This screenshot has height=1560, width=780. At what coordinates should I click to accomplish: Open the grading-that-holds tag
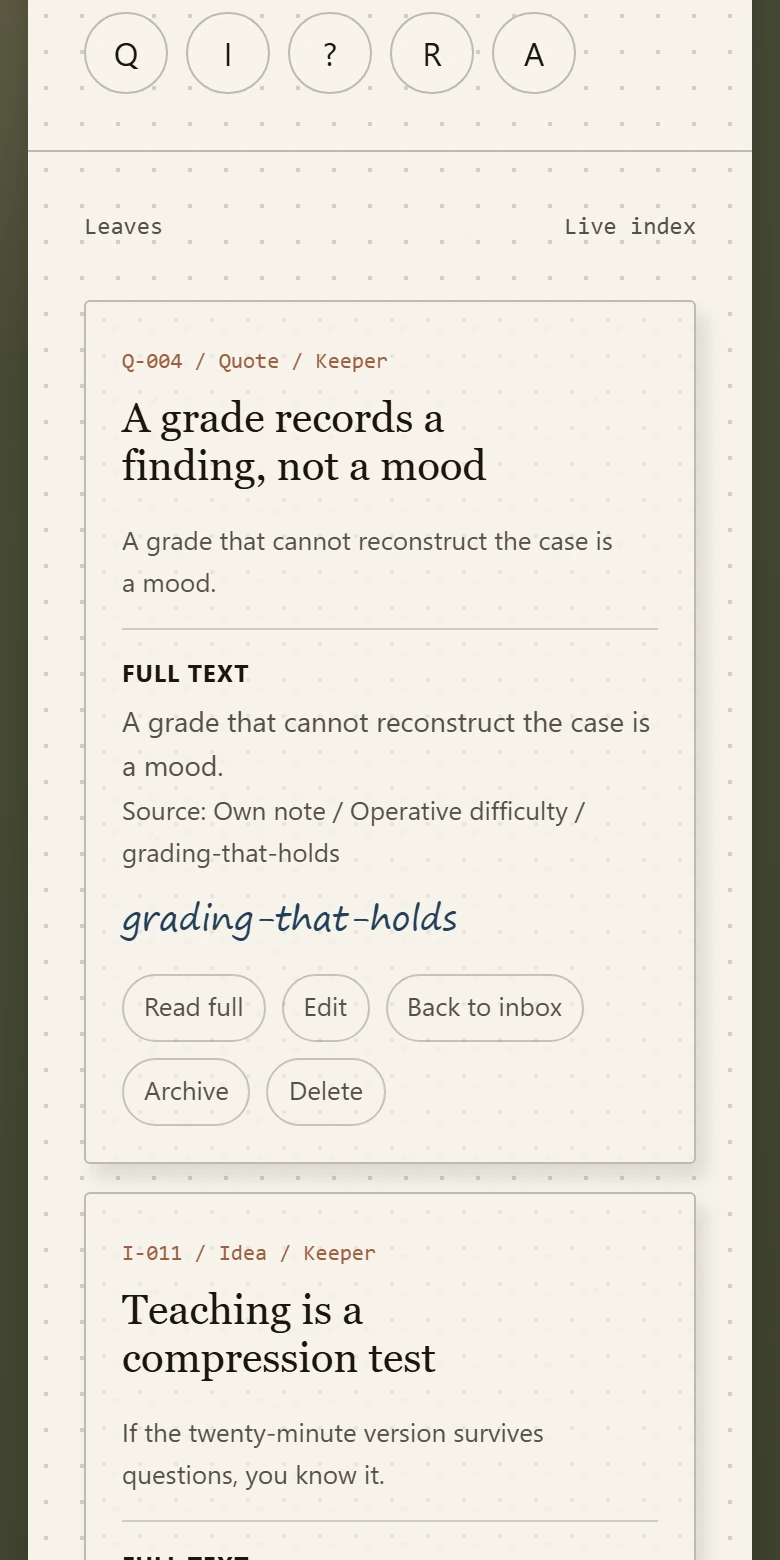pyautogui.click(x=290, y=919)
